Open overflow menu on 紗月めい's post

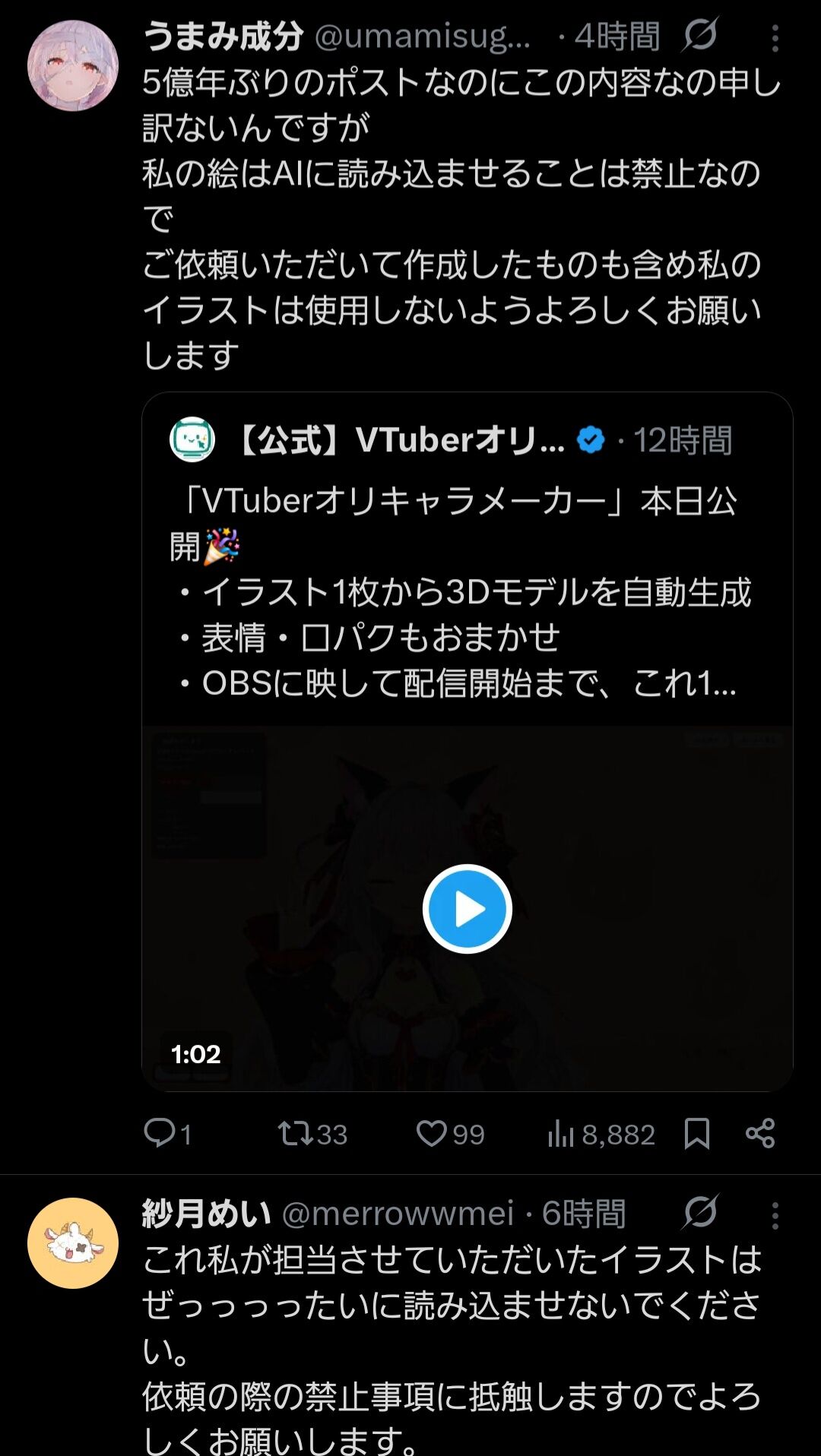click(775, 1216)
